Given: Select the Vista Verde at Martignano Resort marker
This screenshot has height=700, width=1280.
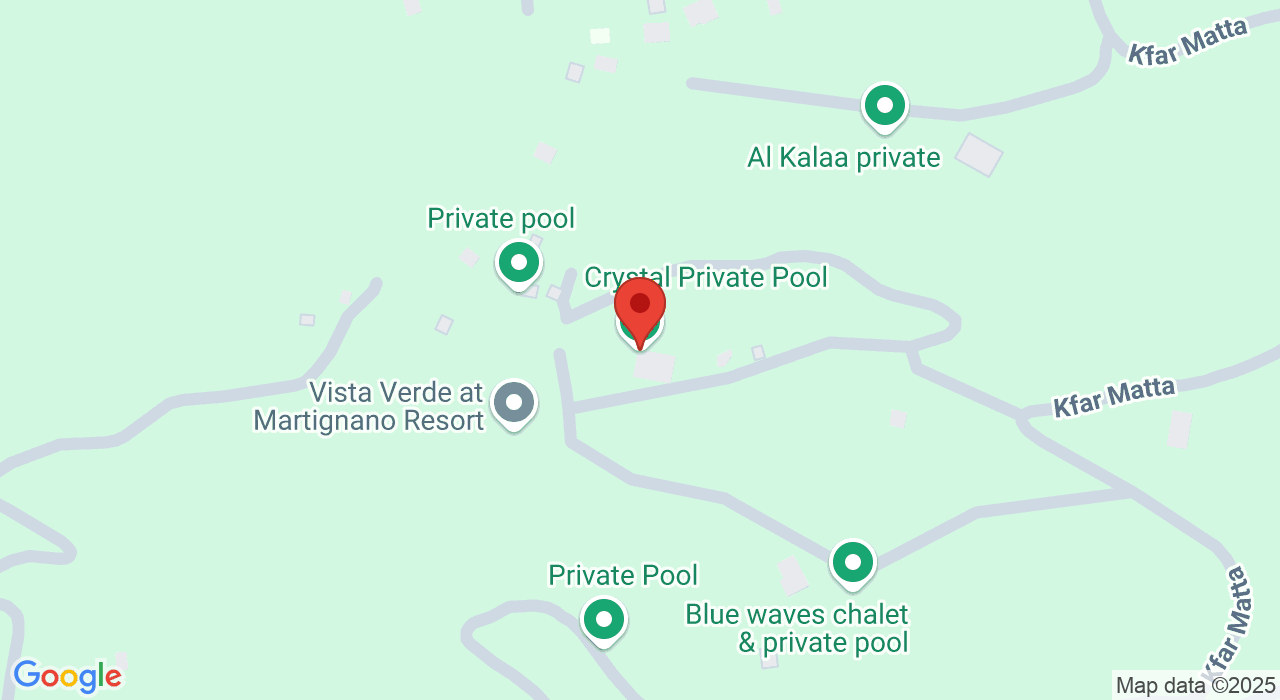Looking at the screenshot, I should pyautogui.click(x=514, y=403).
